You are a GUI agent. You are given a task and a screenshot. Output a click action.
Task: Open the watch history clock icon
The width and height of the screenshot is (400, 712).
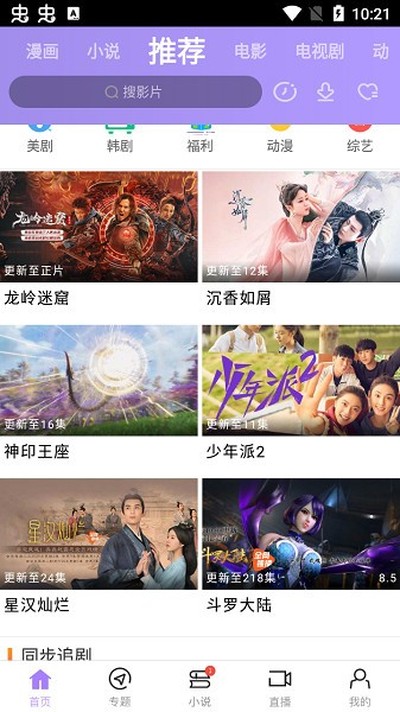[285, 92]
